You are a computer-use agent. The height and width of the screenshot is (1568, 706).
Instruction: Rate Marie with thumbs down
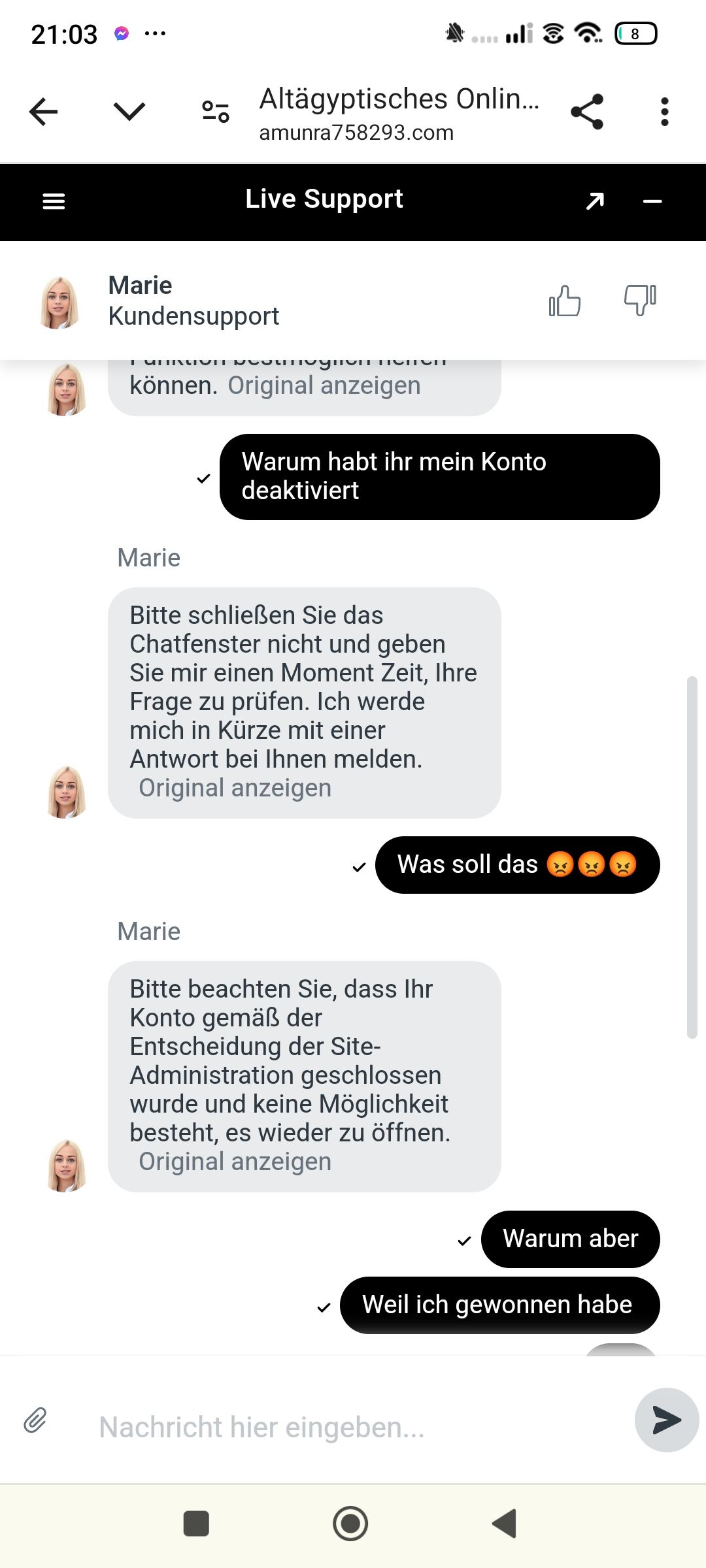click(x=640, y=300)
